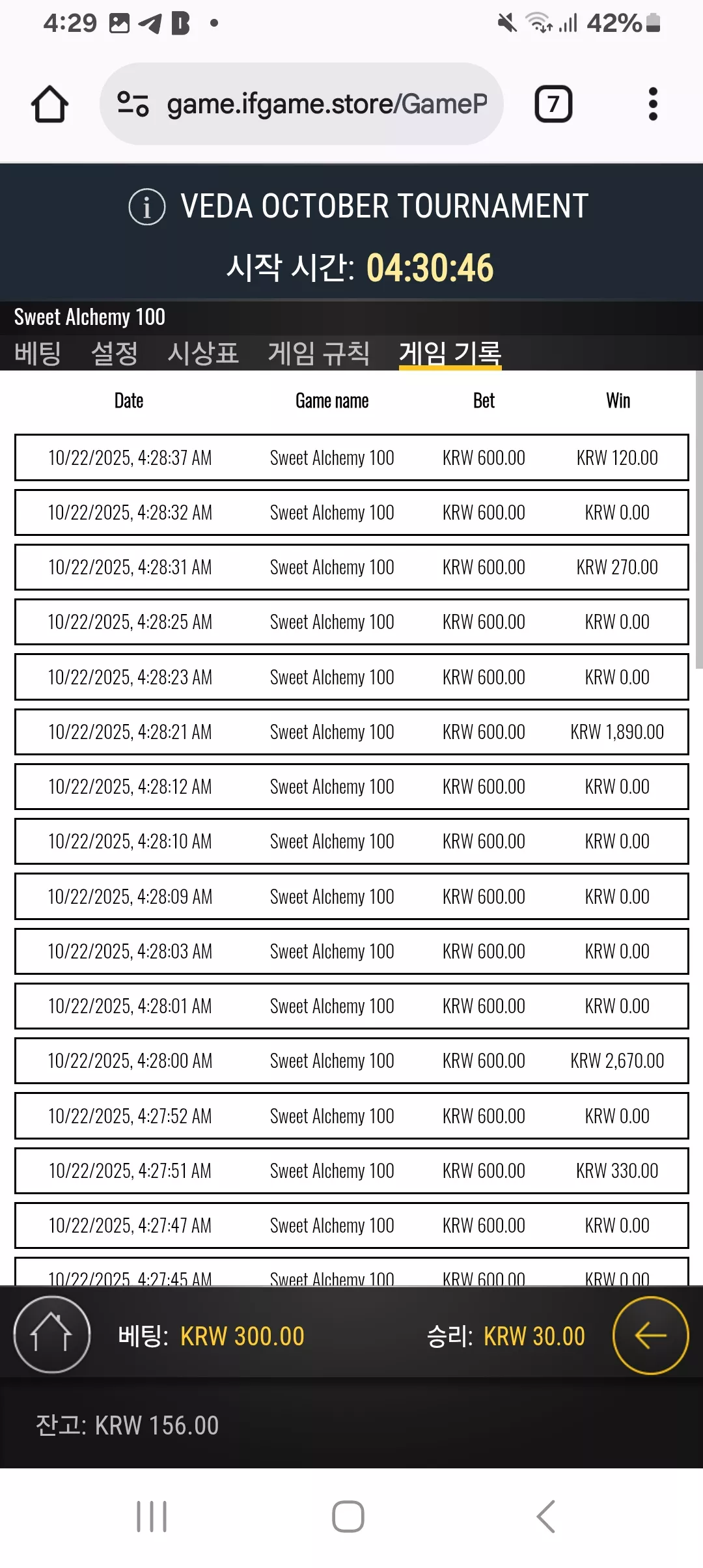
Task: Switch to the 게임 규칙 tab
Action: [319, 354]
